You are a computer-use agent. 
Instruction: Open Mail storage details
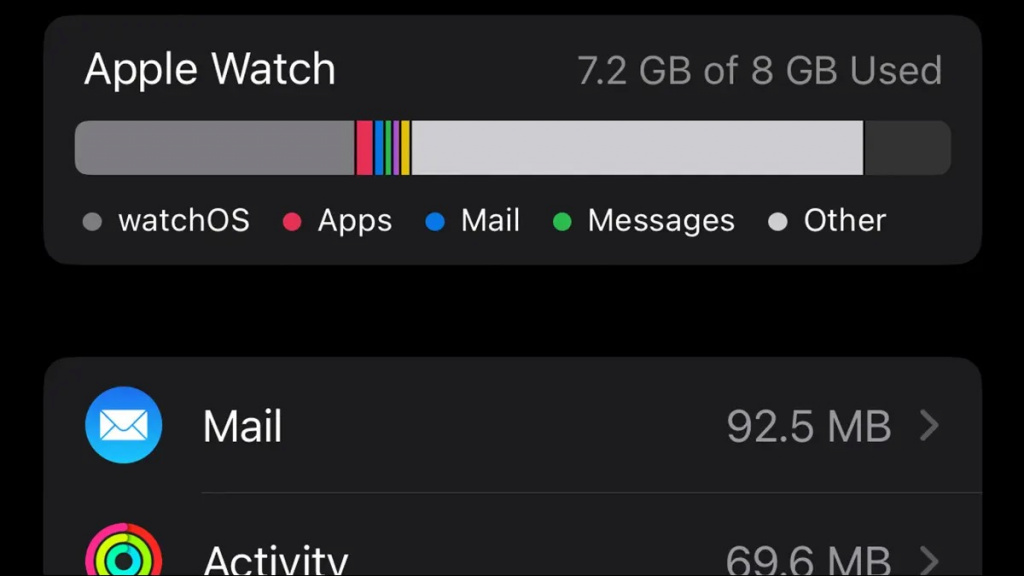coord(512,427)
